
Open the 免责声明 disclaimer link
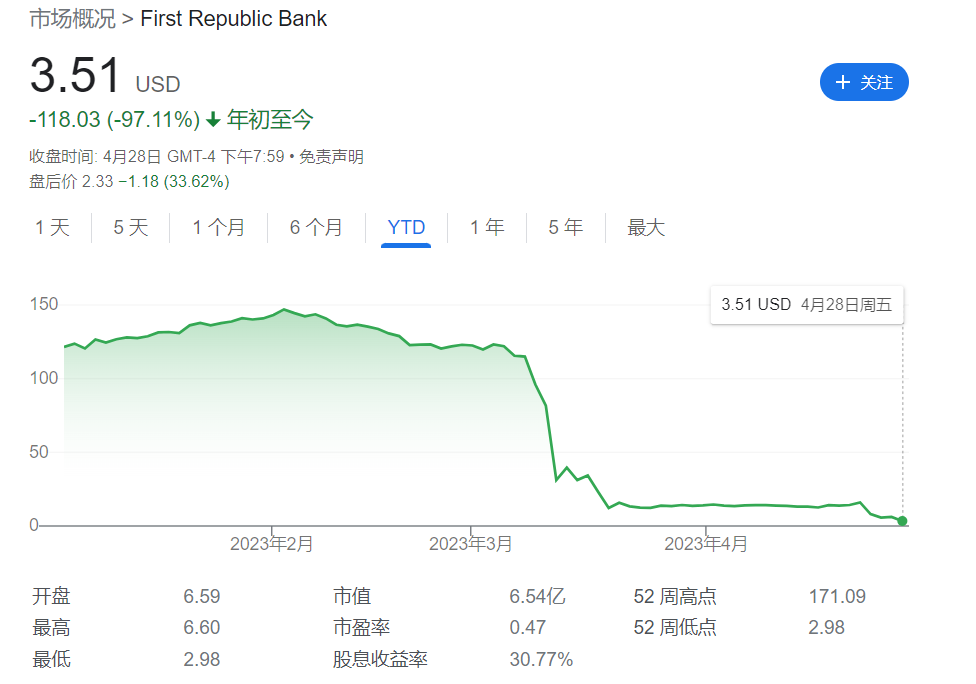pyautogui.click(x=331, y=157)
